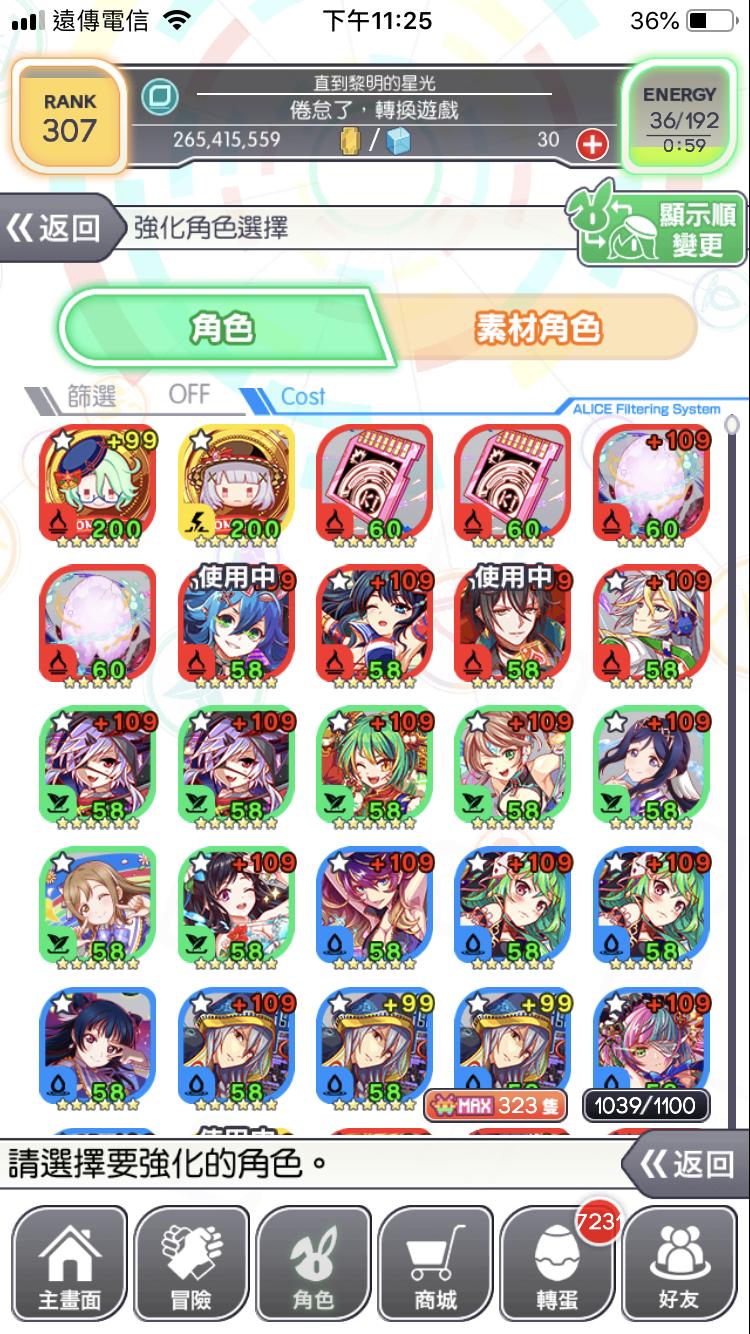Tap the Cost sort option
750x1334 pixels.
[302, 397]
